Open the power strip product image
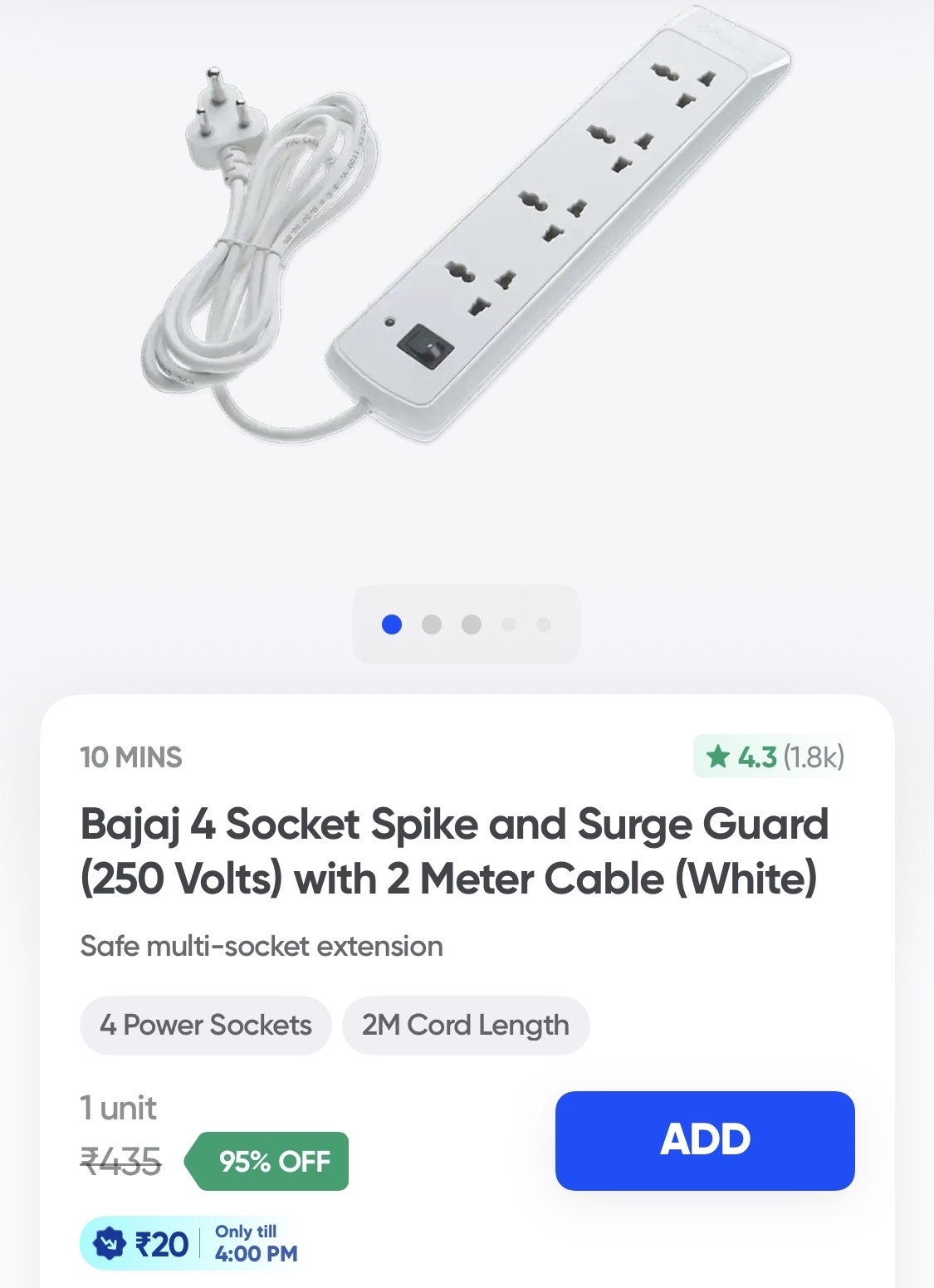 pyautogui.click(x=465, y=241)
